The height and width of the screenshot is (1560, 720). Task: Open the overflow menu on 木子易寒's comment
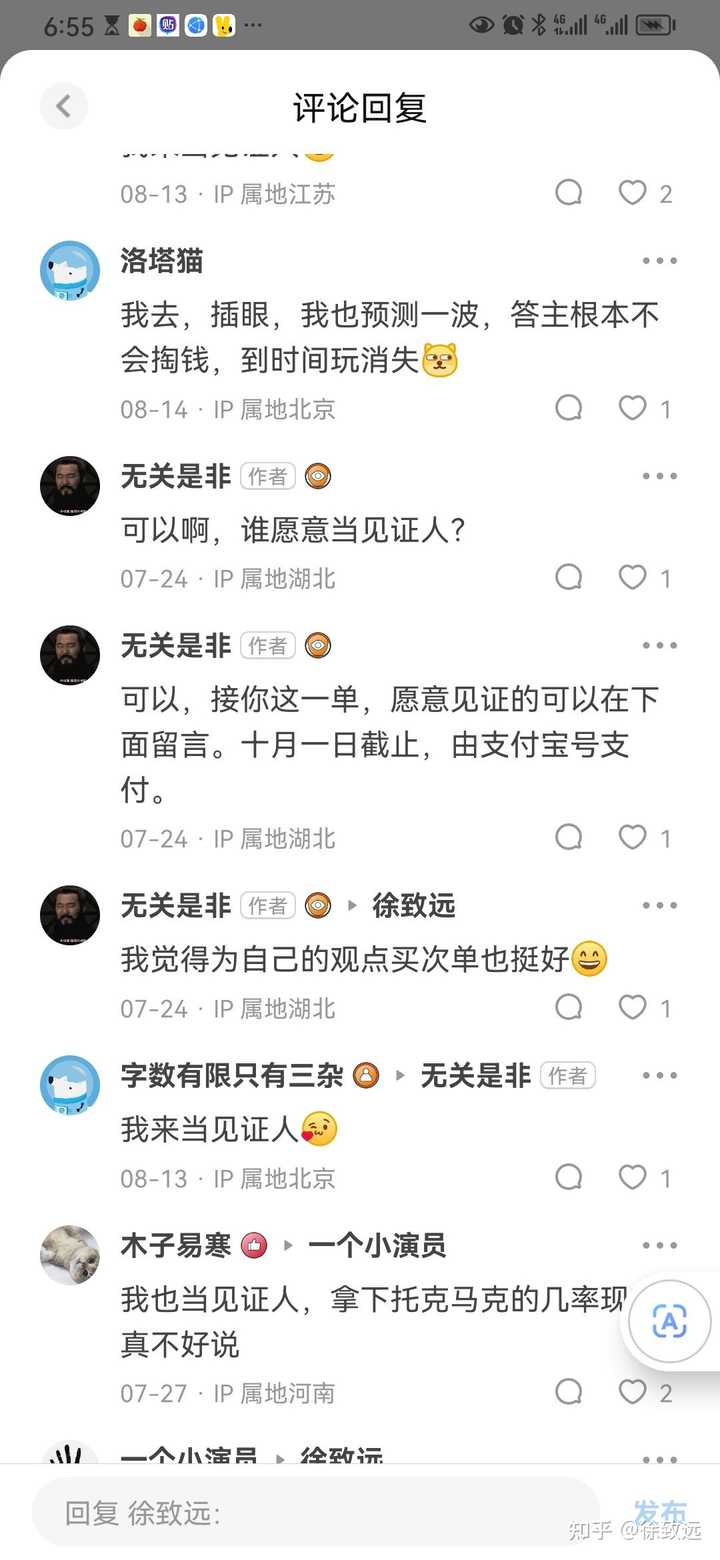click(x=660, y=1246)
